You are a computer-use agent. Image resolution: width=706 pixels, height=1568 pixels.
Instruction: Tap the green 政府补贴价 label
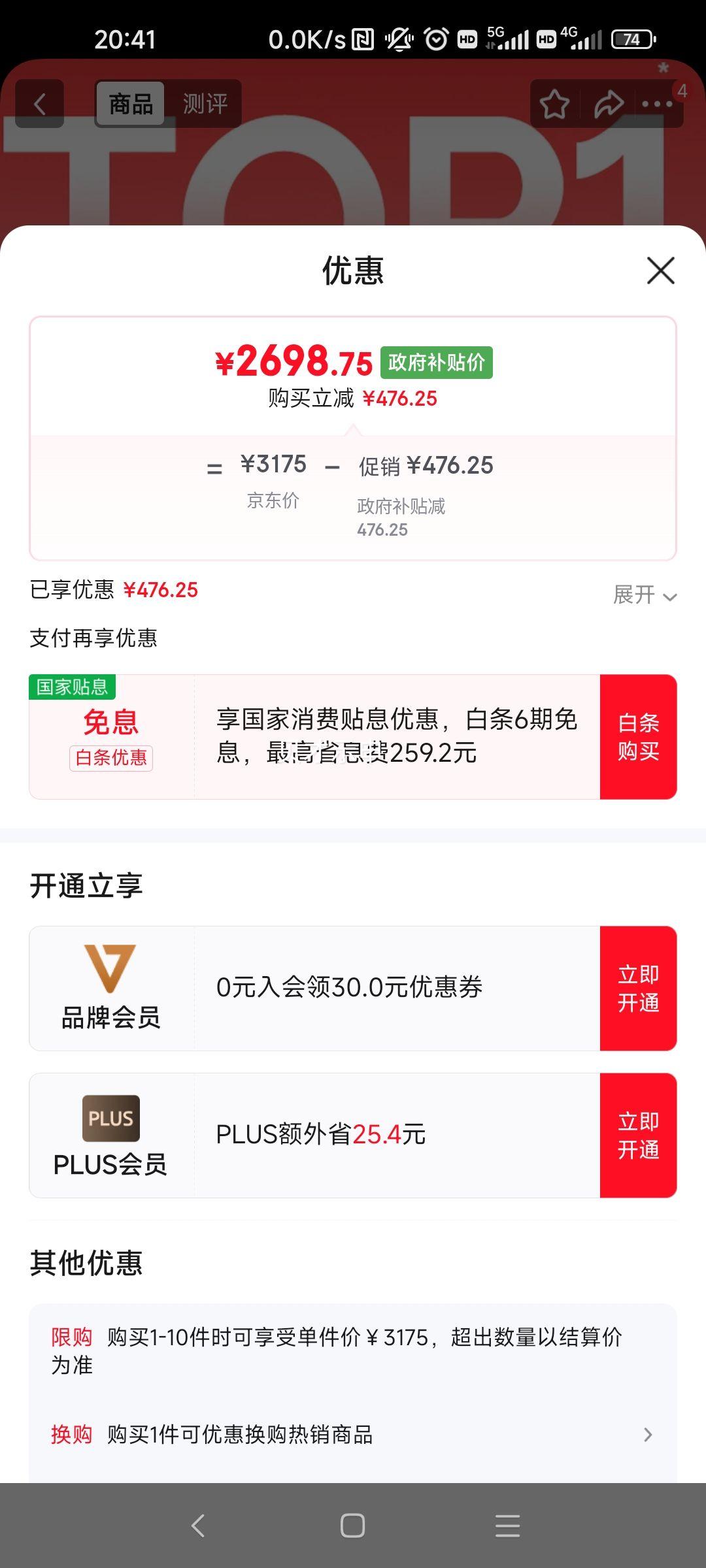tap(437, 363)
